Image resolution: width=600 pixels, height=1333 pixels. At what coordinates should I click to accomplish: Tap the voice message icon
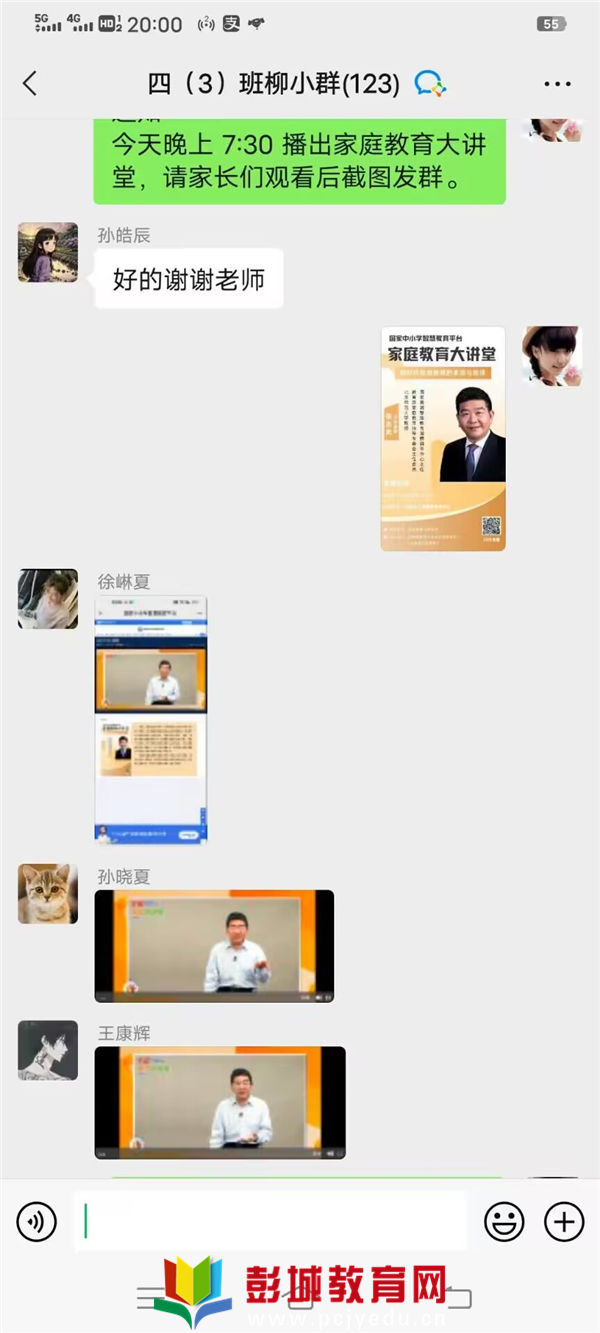37,1221
